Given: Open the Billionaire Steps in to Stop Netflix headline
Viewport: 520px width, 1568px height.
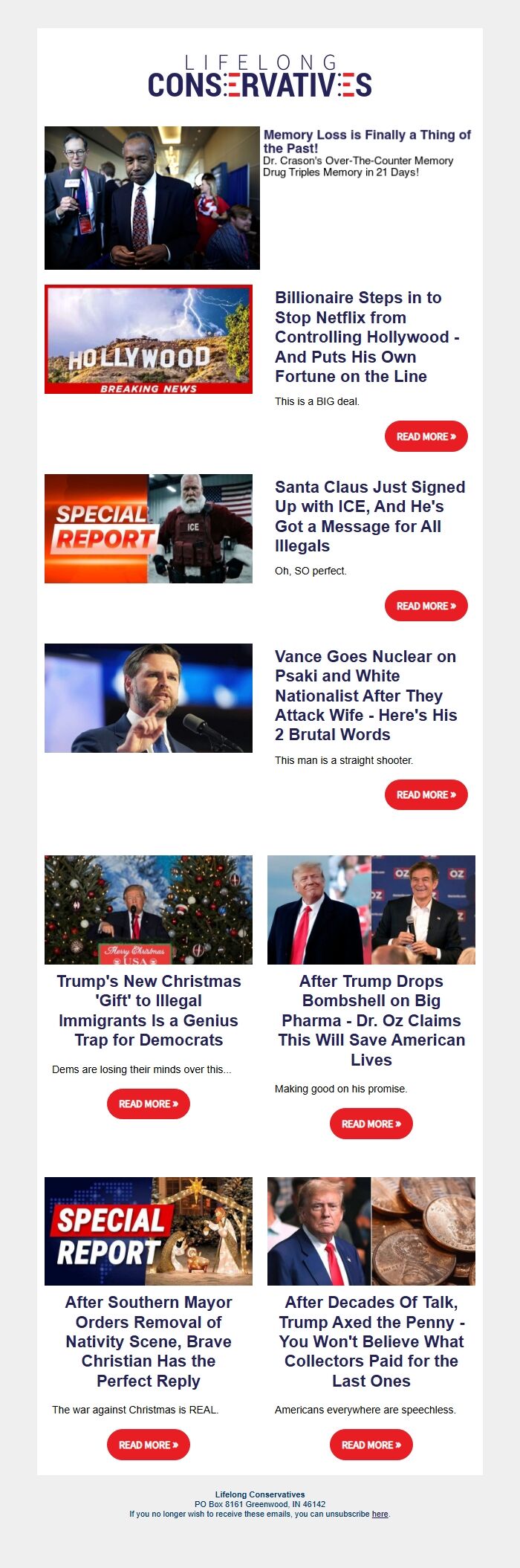Looking at the screenshot, I should 367,337.
